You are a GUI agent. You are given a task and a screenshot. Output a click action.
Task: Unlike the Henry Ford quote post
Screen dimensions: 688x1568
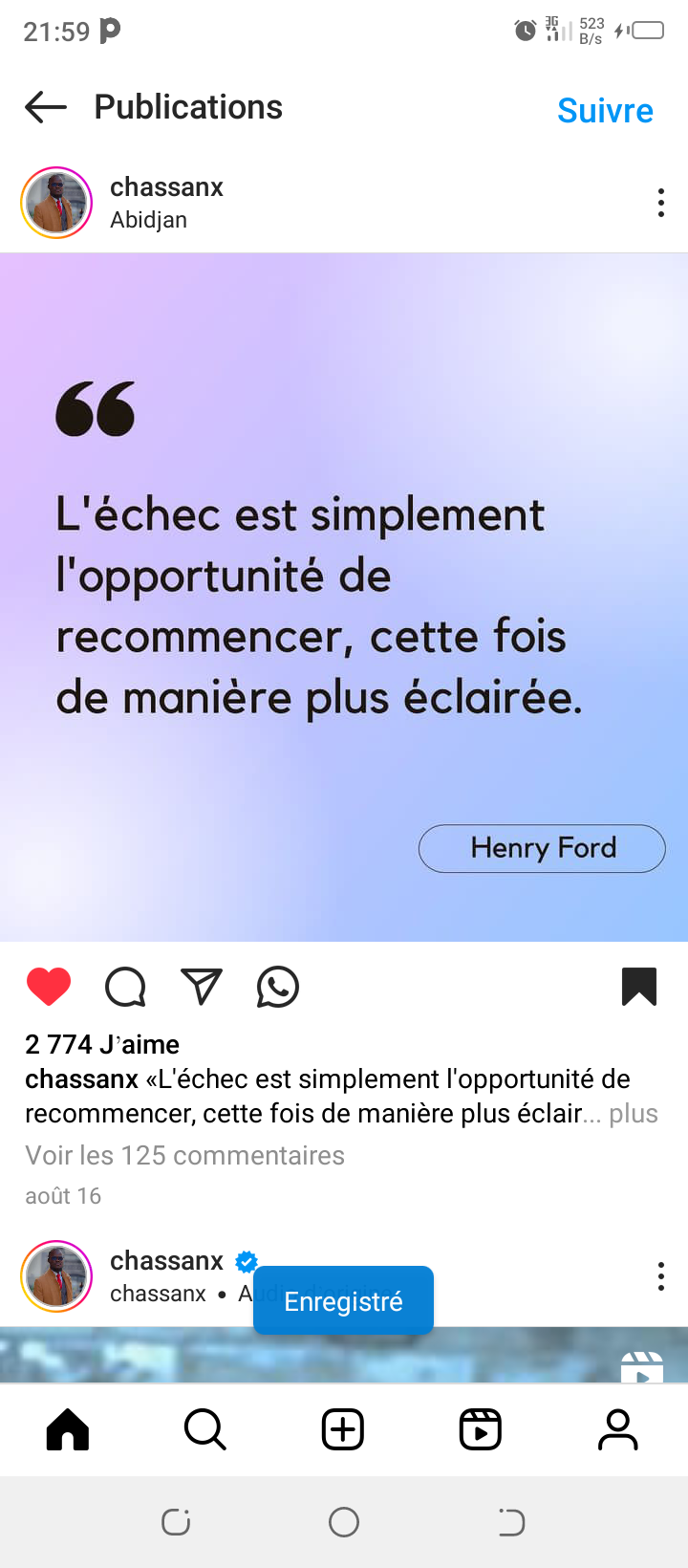click(49, 987)
